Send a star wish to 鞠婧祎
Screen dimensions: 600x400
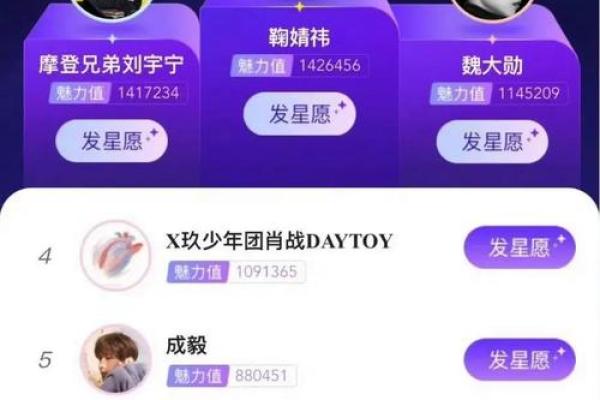pyautogui.click(x=299, y=113)
